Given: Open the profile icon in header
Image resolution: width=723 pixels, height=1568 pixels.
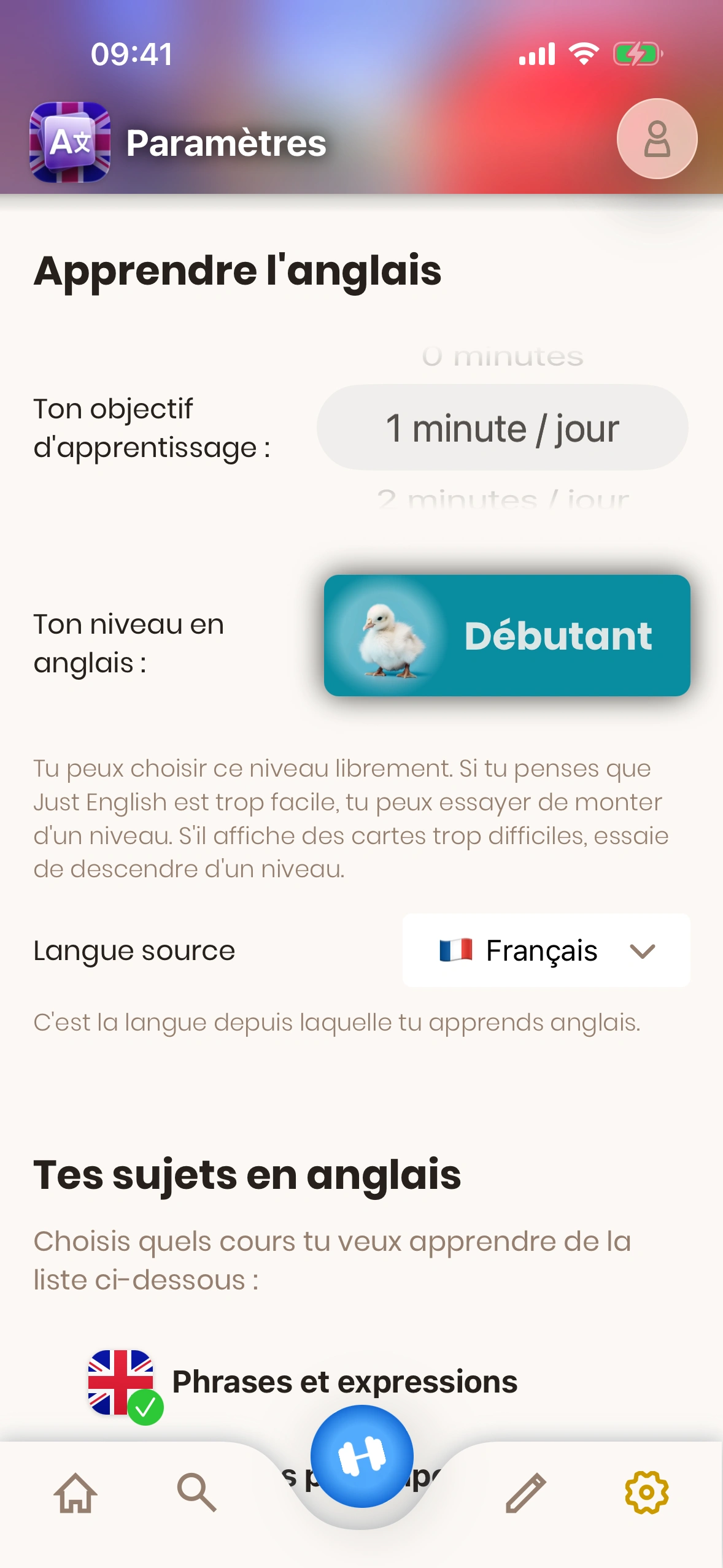Looking at the screenshot, I should tap(657, 139).
